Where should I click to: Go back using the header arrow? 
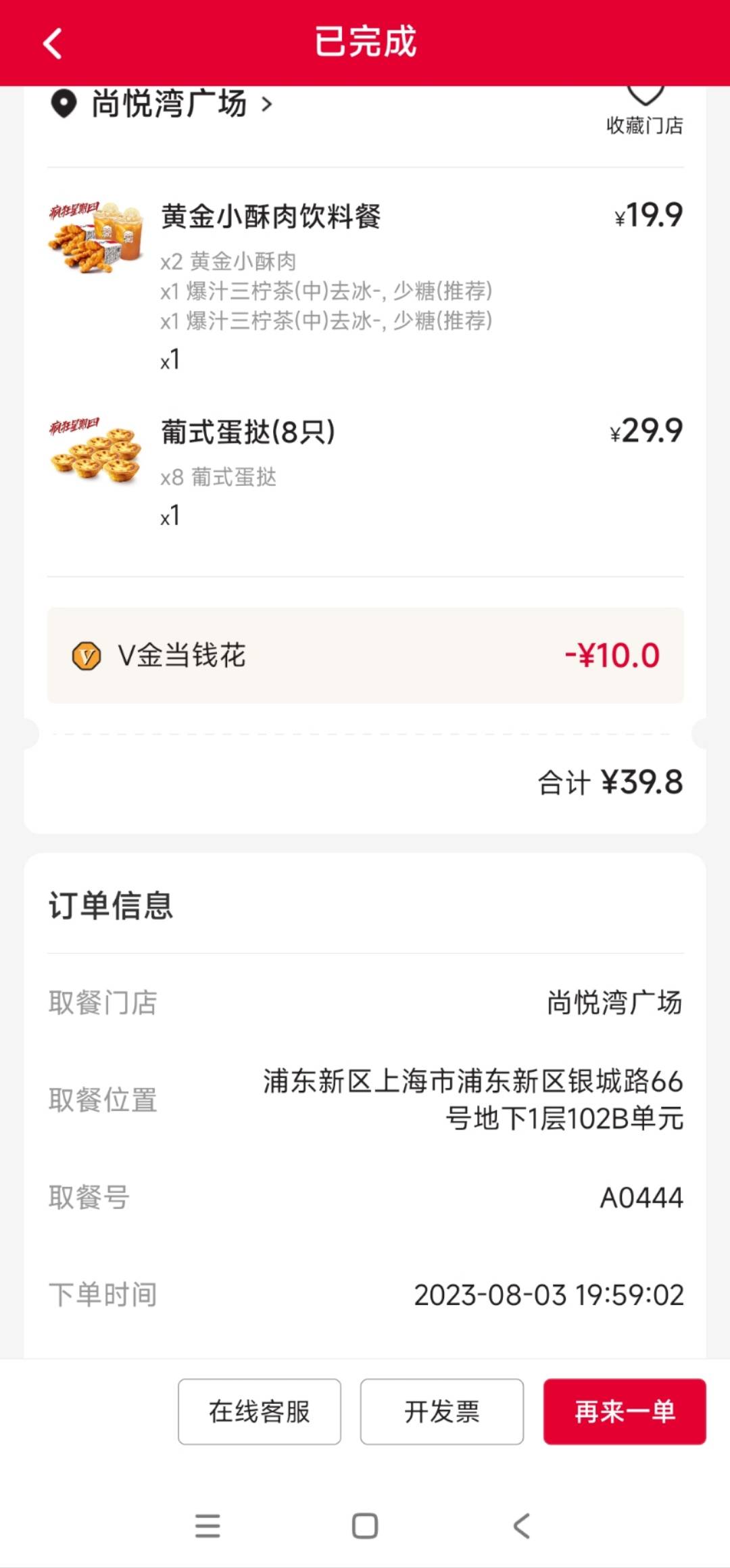coord(53,43)
